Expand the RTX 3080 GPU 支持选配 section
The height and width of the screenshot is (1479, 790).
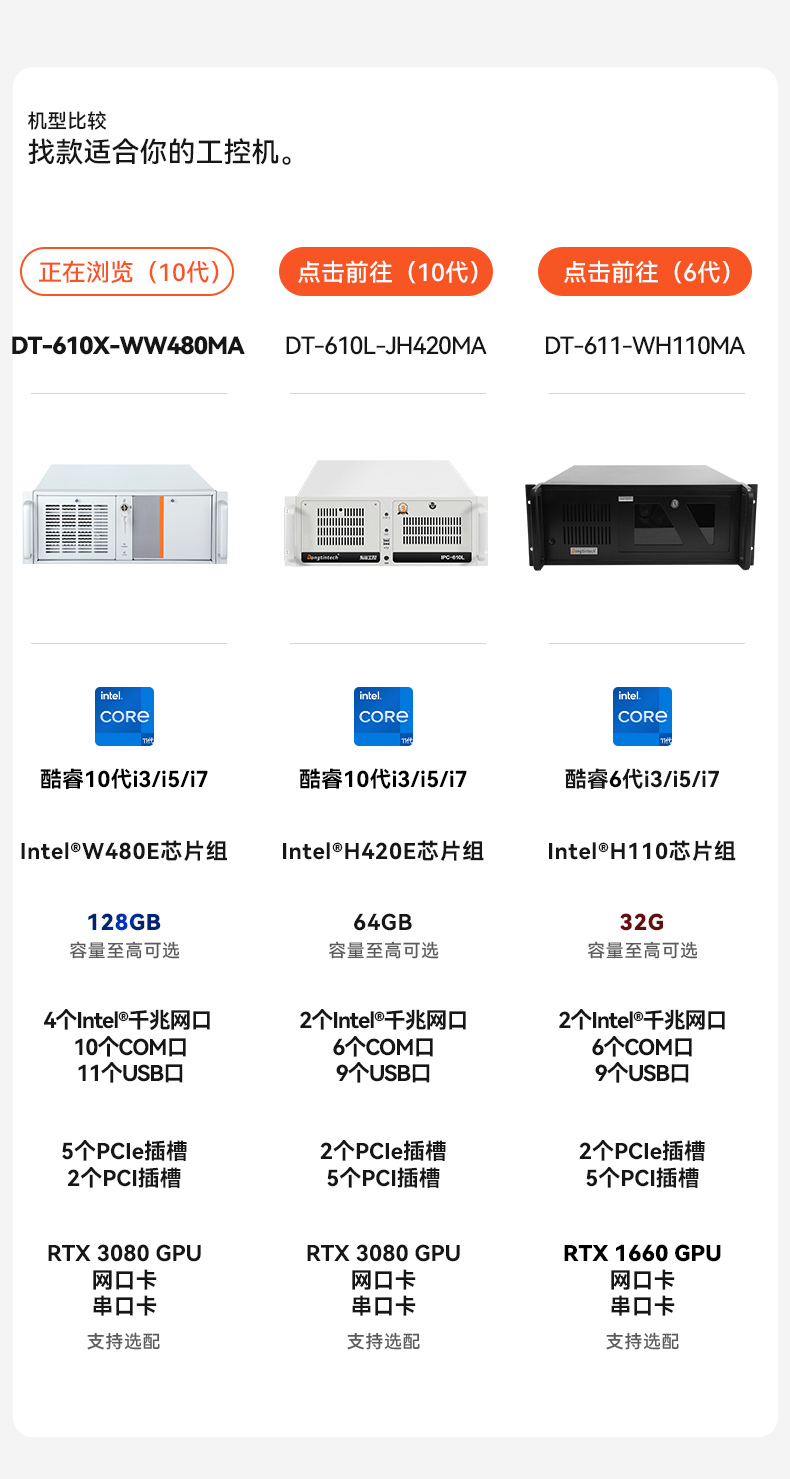click(124, 1252)
